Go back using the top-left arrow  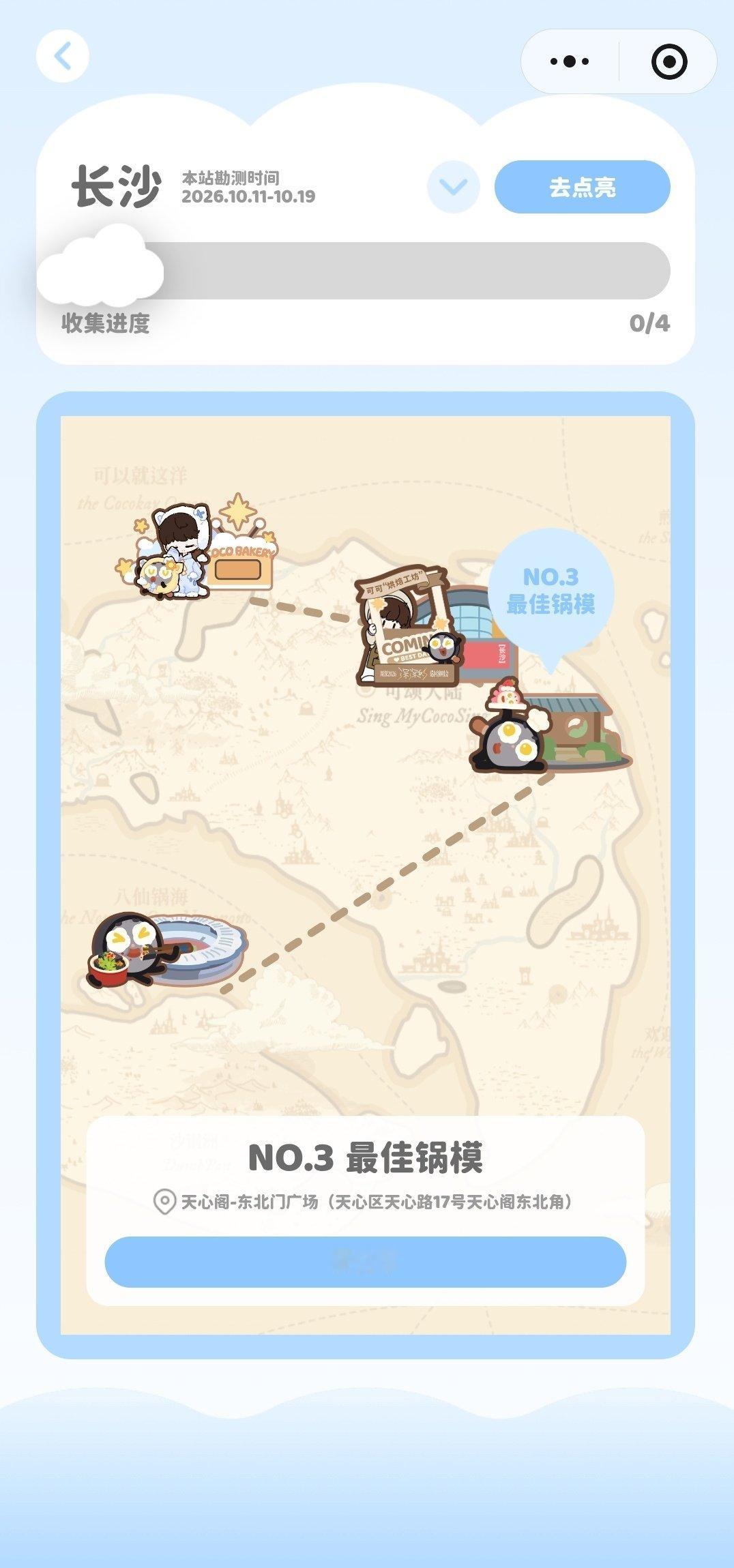pyautogui.click(x=63, y=56)
